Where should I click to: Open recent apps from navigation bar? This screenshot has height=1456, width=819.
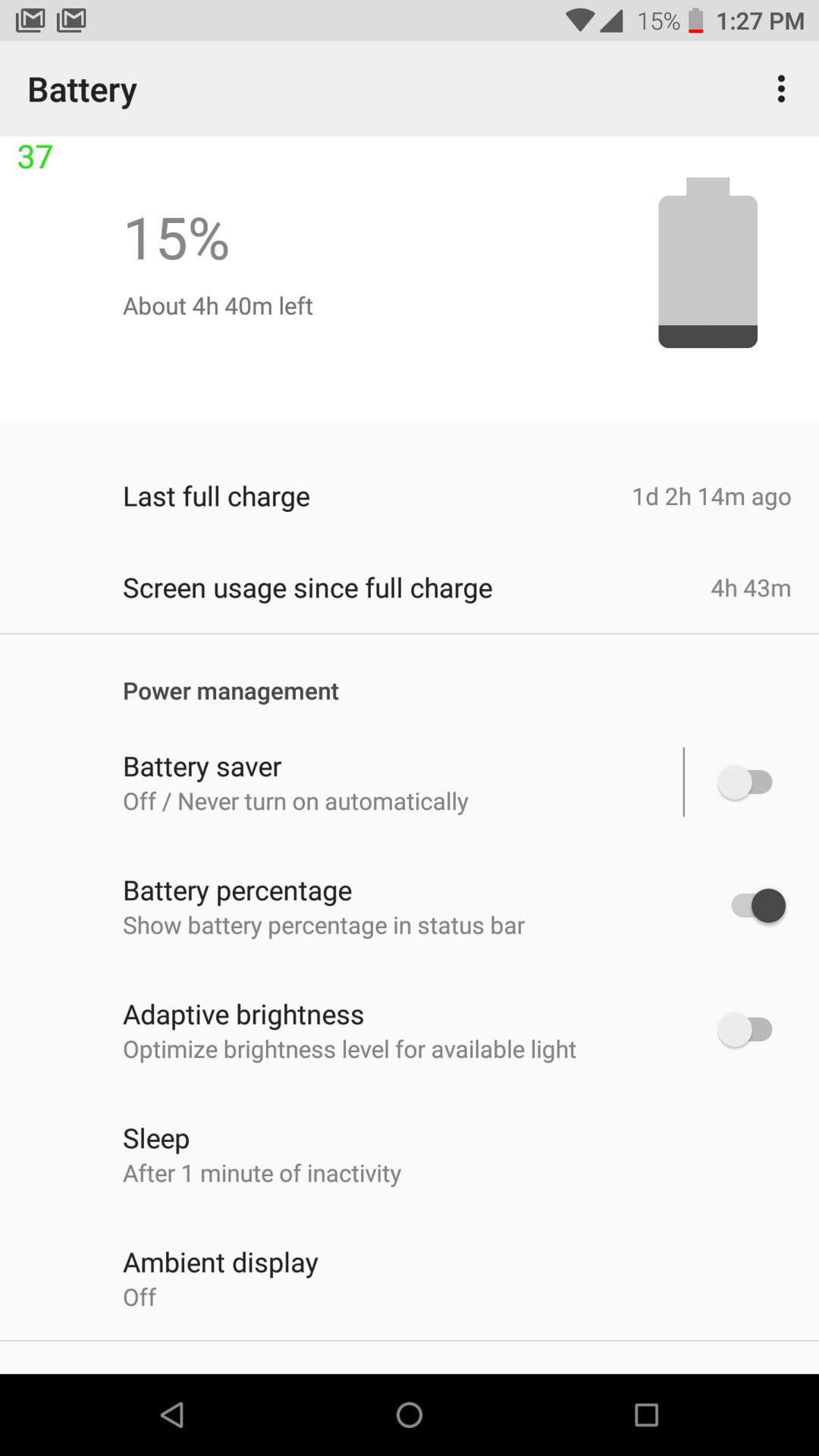[x=646, y=1414]
